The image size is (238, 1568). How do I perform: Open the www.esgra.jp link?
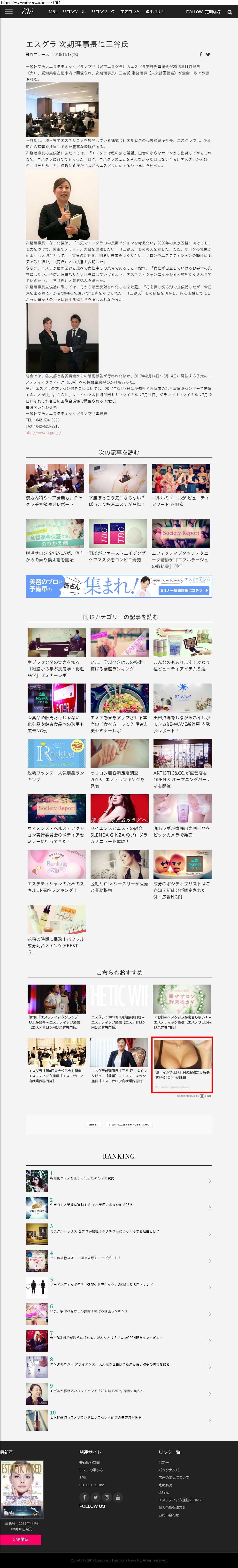(43, 433)
